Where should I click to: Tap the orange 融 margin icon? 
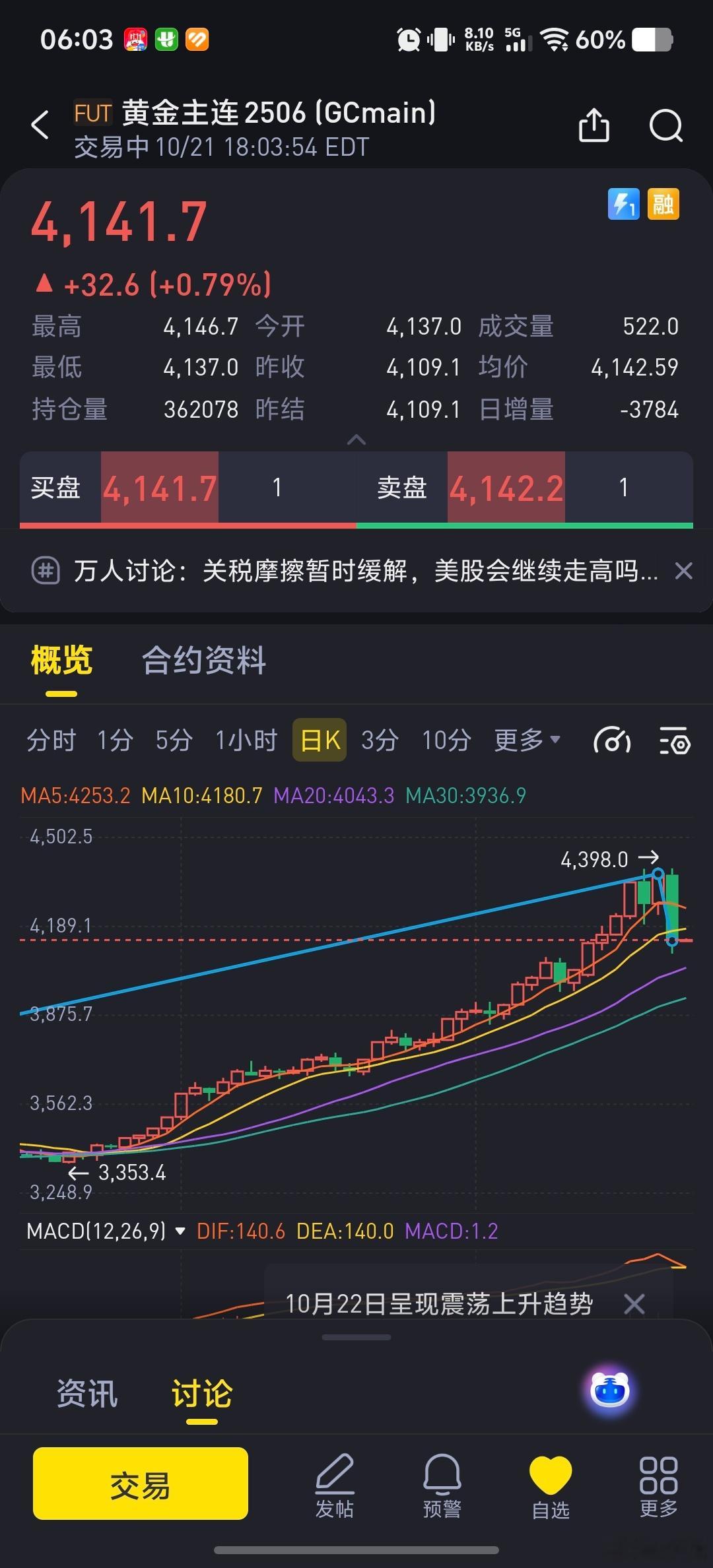pyautogui.click(x=663, y=205)
